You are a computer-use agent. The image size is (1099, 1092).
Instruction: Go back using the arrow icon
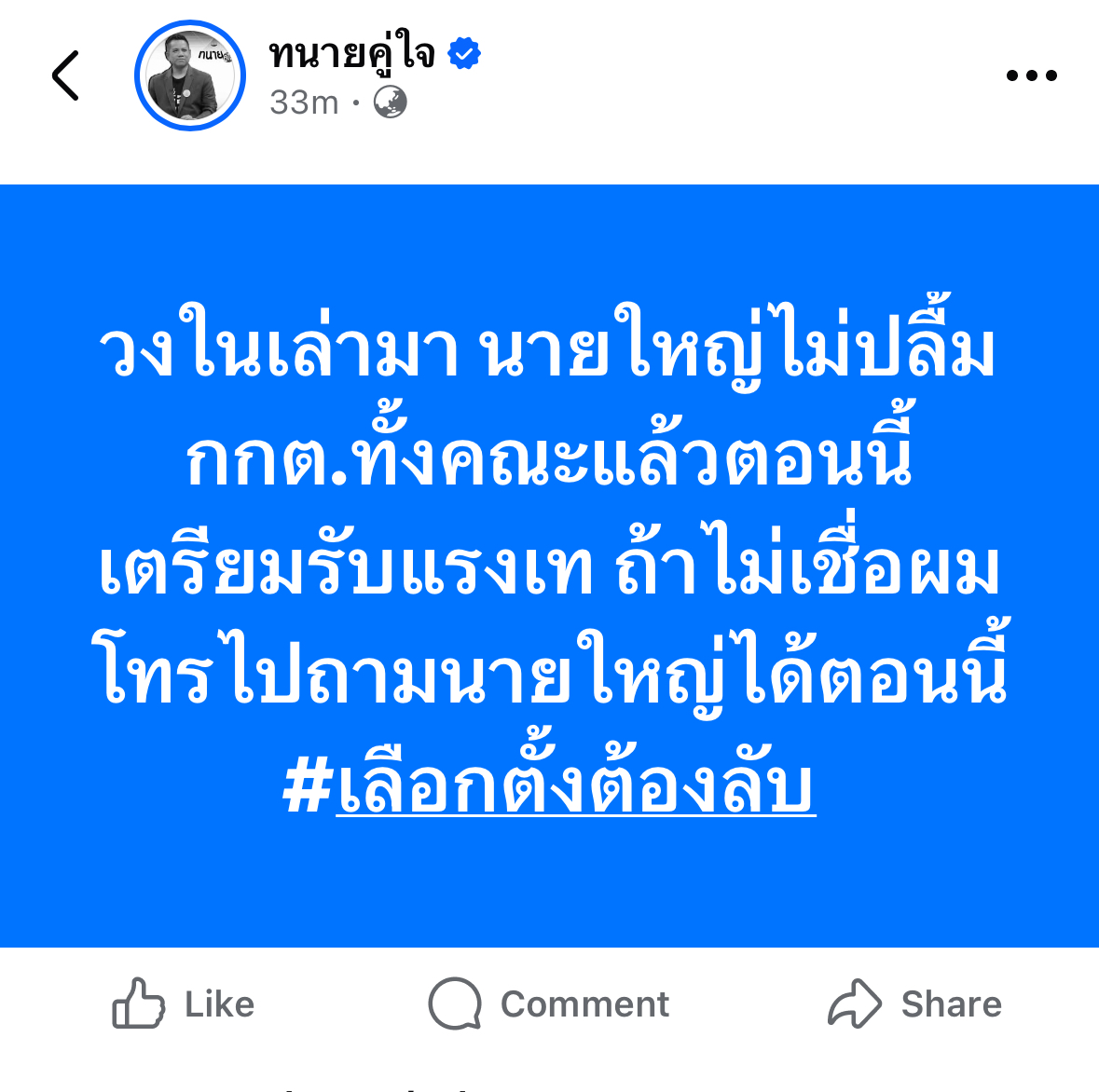coord(65,75)
